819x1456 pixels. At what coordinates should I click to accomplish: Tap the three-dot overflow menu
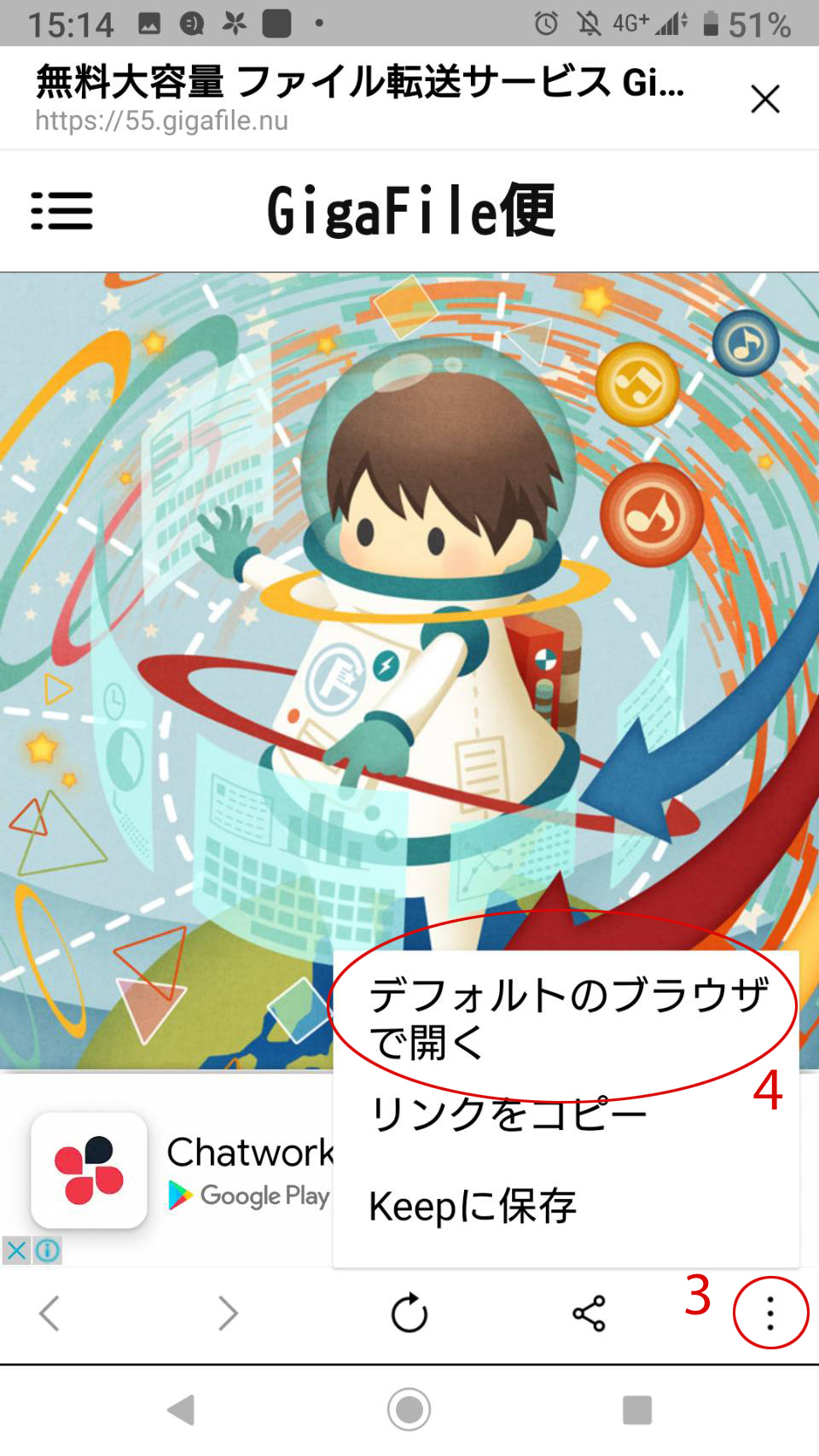770,1313
